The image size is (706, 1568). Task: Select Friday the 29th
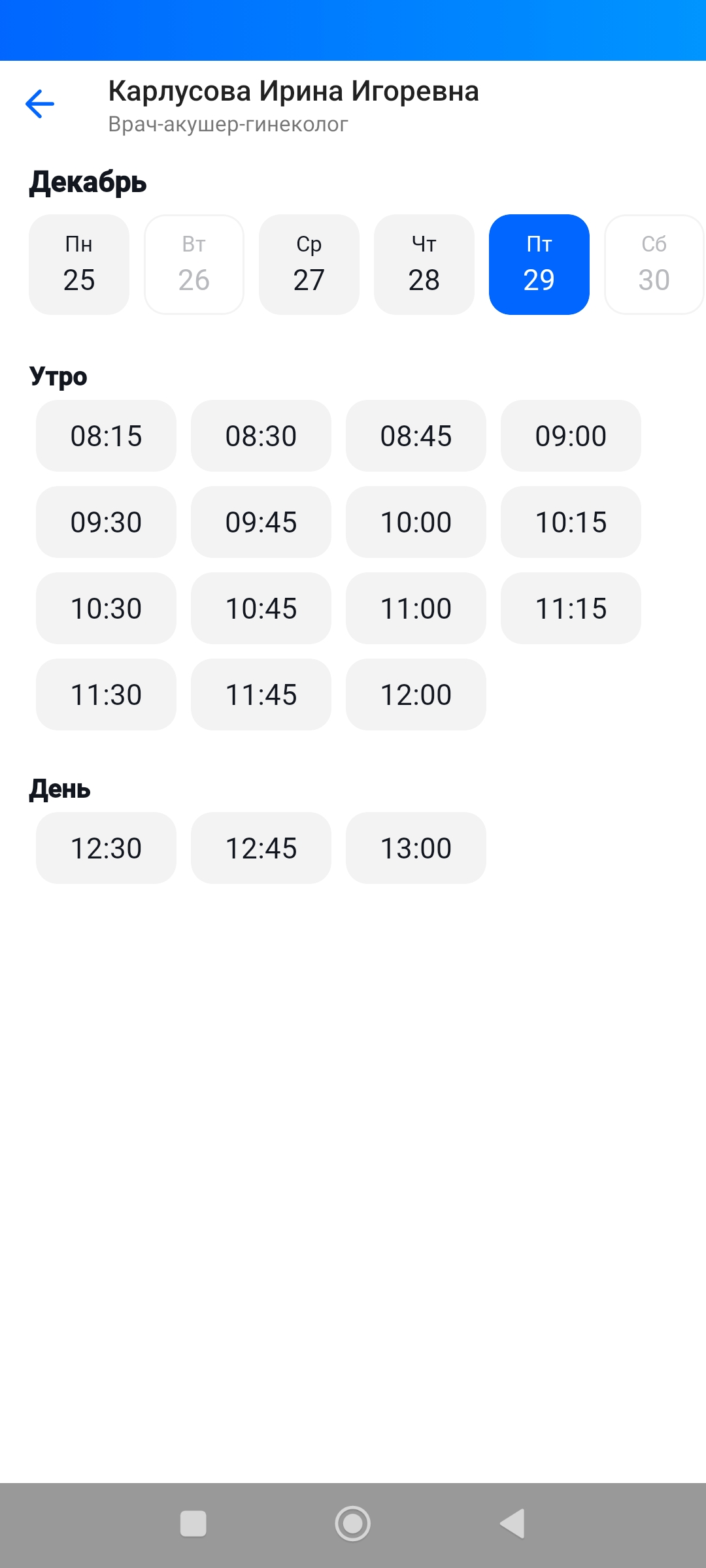click(539, 265)
